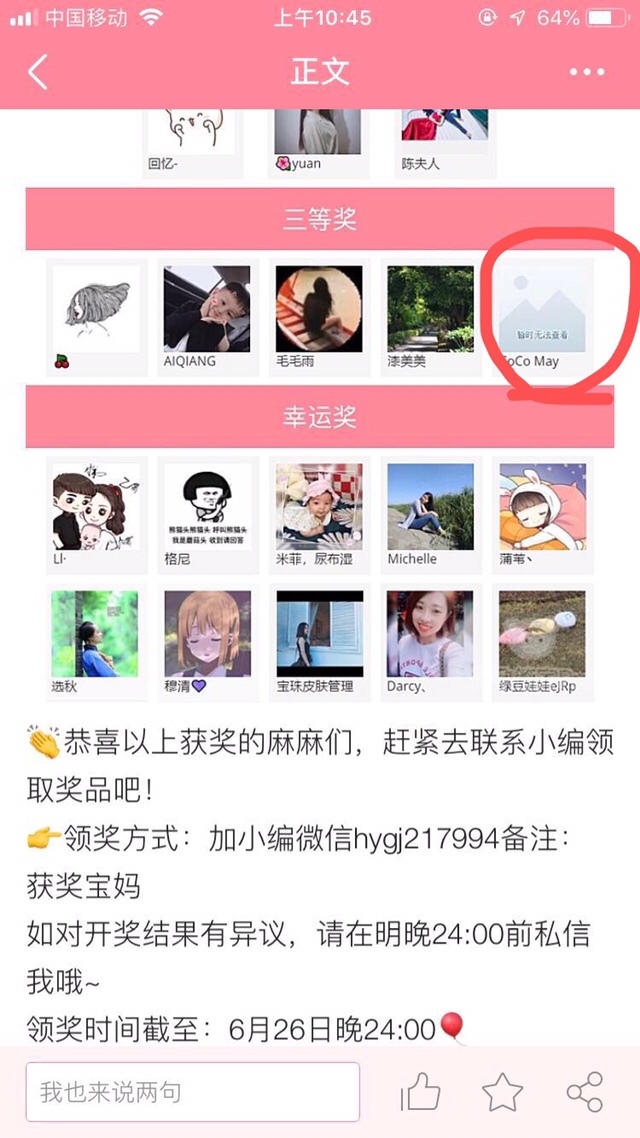The width and height of the screenshot is (640, 1138).
Task: Go back from the 正文 page
Action: [38, 72]
